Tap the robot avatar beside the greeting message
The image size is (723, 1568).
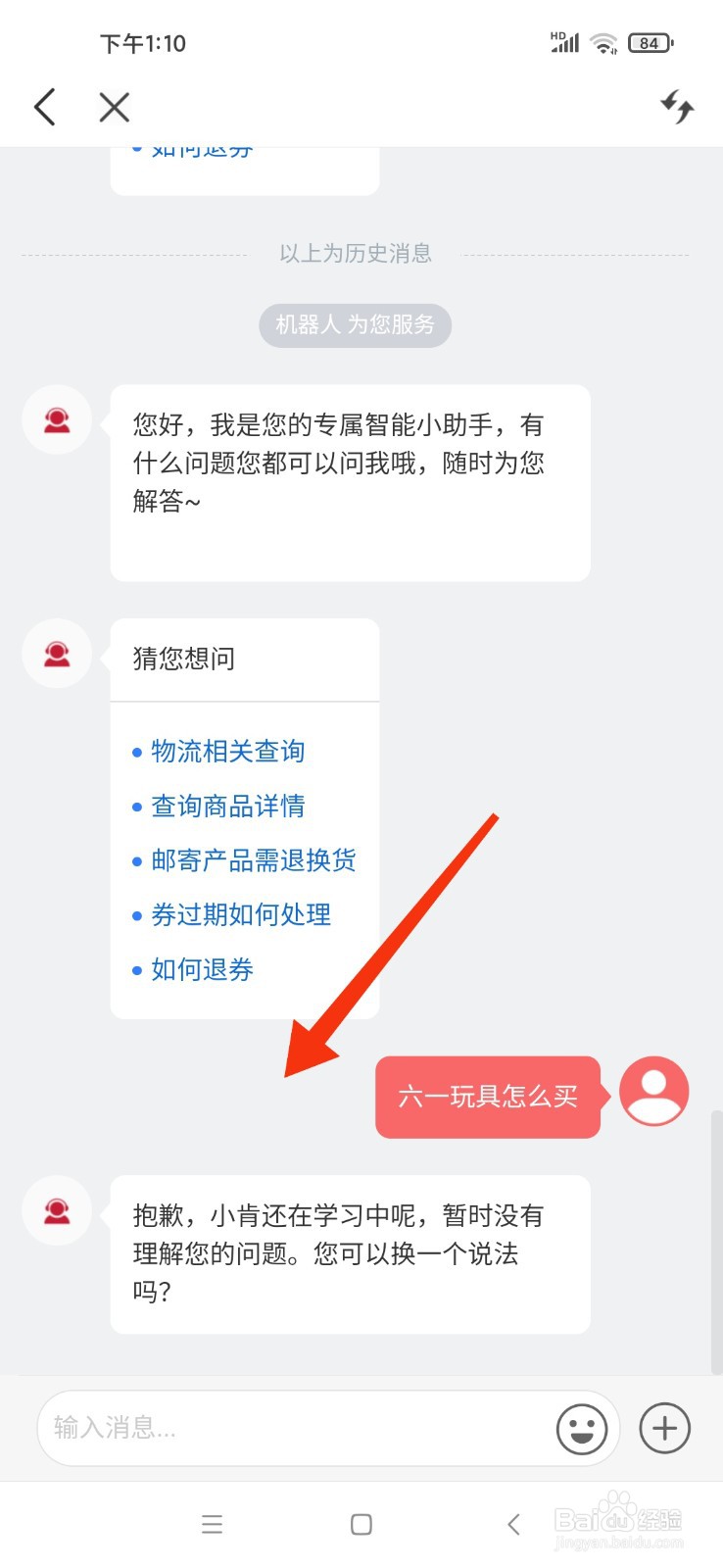[56, 419]
